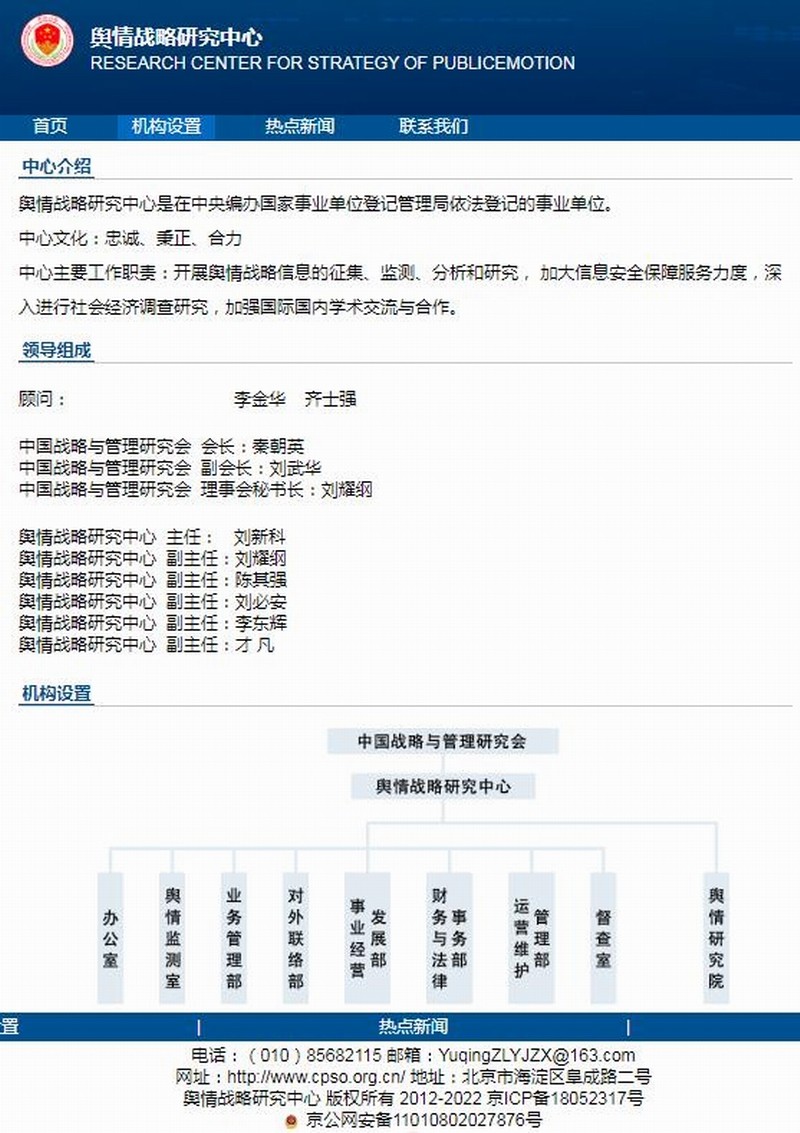This screenshot has height=1133, width=800.
Task: Open the 京公网安备11010802027876号 record link
Action: pyautogui.click(x=423, y=1120)
